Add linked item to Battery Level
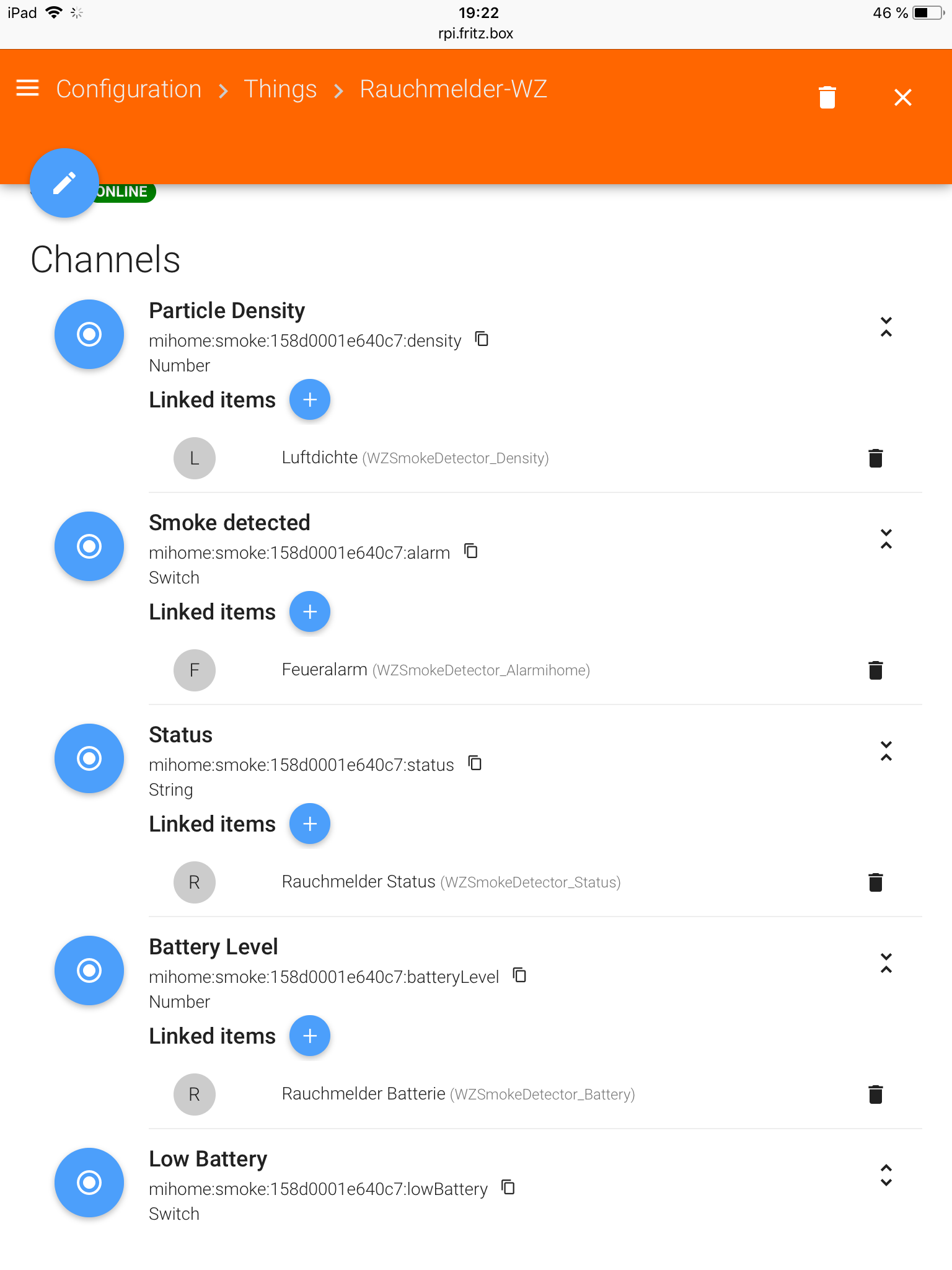The image size is (952, 1270). 310,1036
